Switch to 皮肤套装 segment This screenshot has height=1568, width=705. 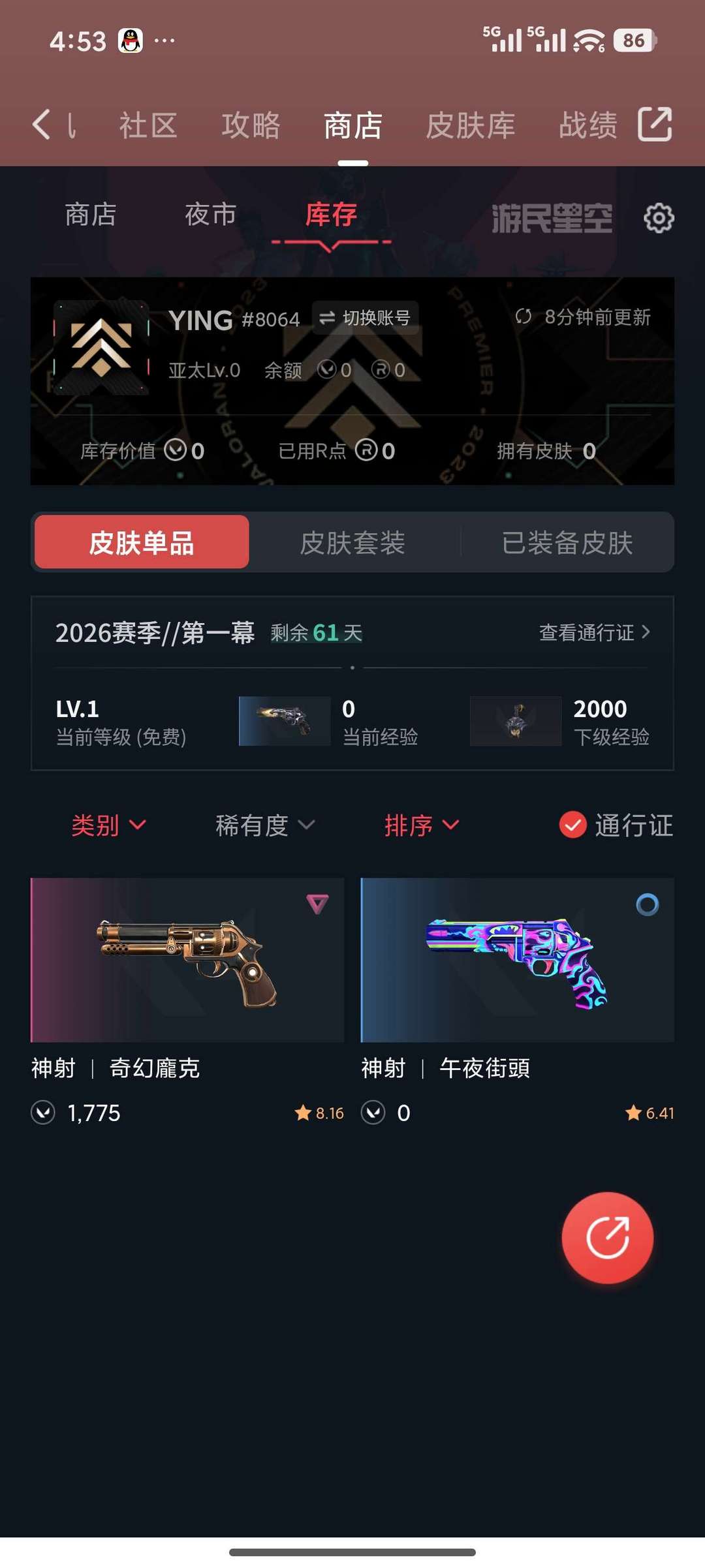(352, 543)
